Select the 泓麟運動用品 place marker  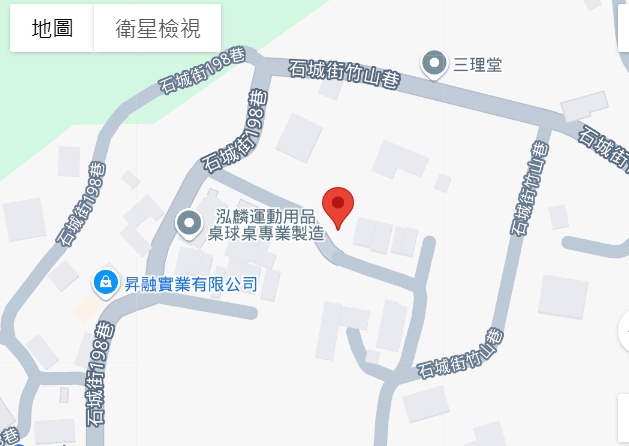(189, 224)
